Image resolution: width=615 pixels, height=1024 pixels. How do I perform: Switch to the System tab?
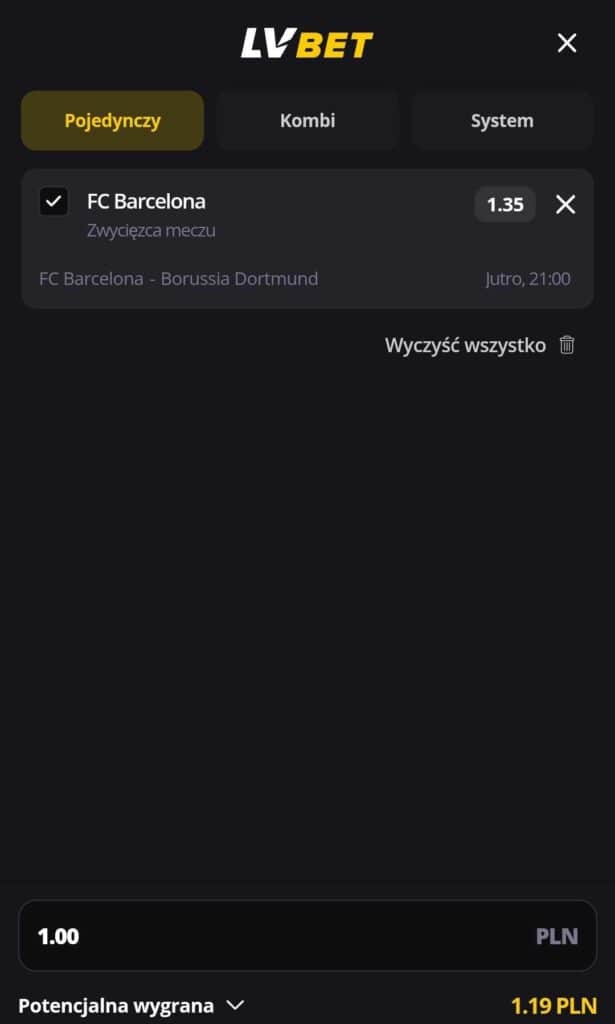tap(502, 121)
